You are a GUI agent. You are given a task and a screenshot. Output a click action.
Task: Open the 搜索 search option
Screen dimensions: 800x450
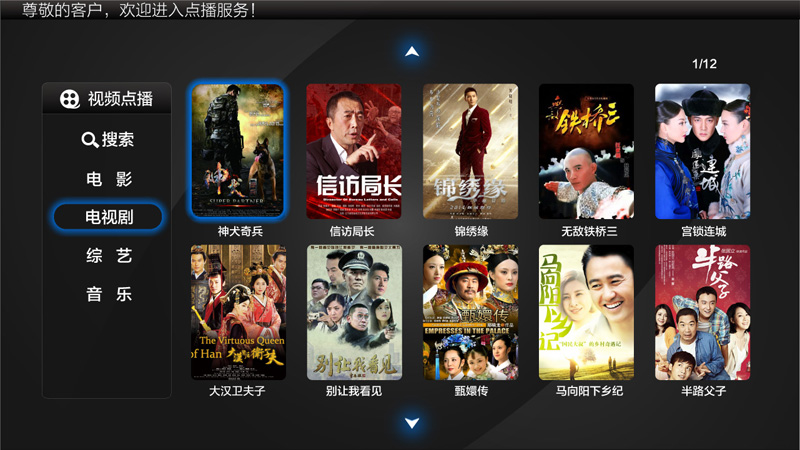point(108,140)
